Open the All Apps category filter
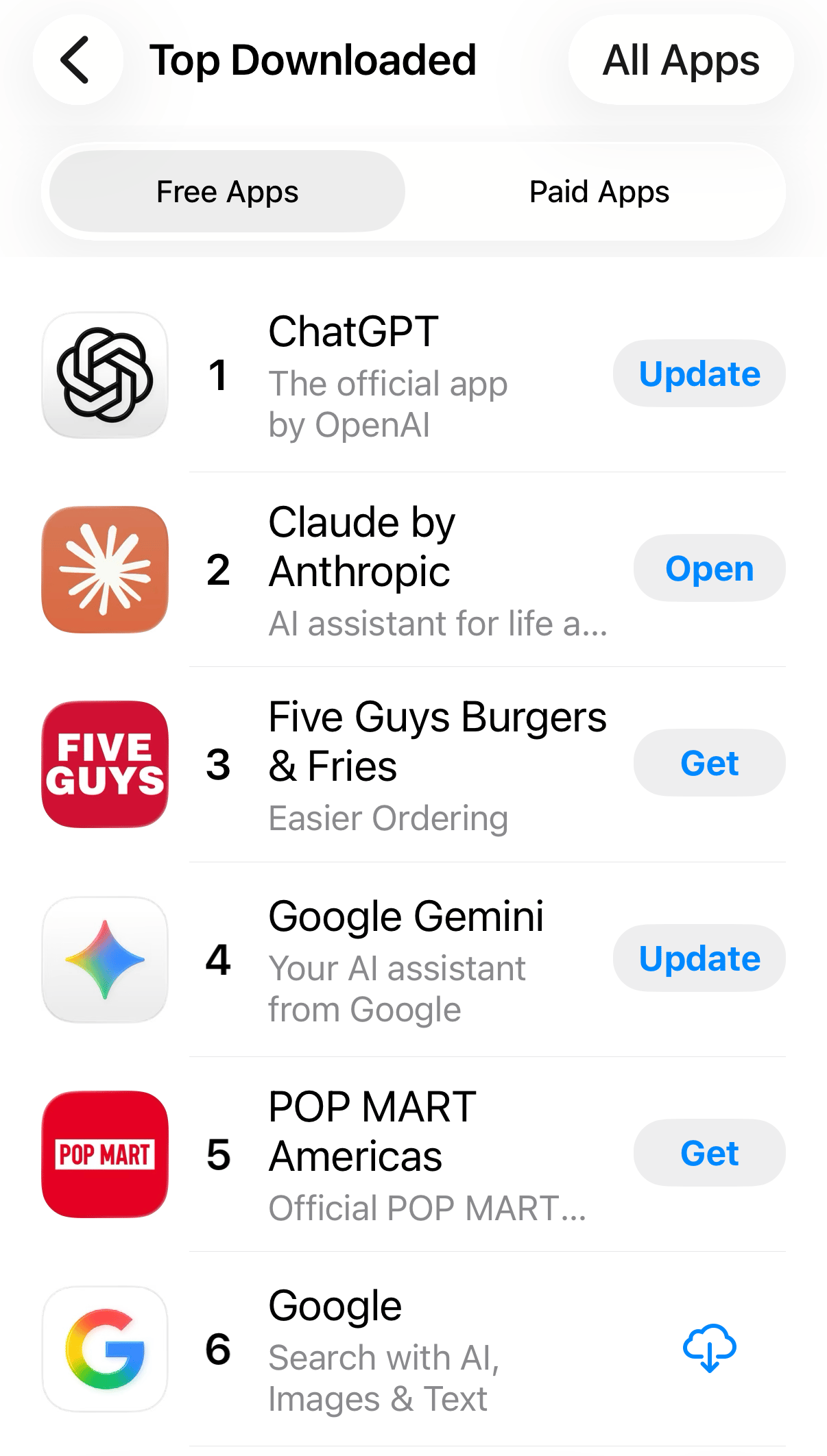 (x=680, y=60)
